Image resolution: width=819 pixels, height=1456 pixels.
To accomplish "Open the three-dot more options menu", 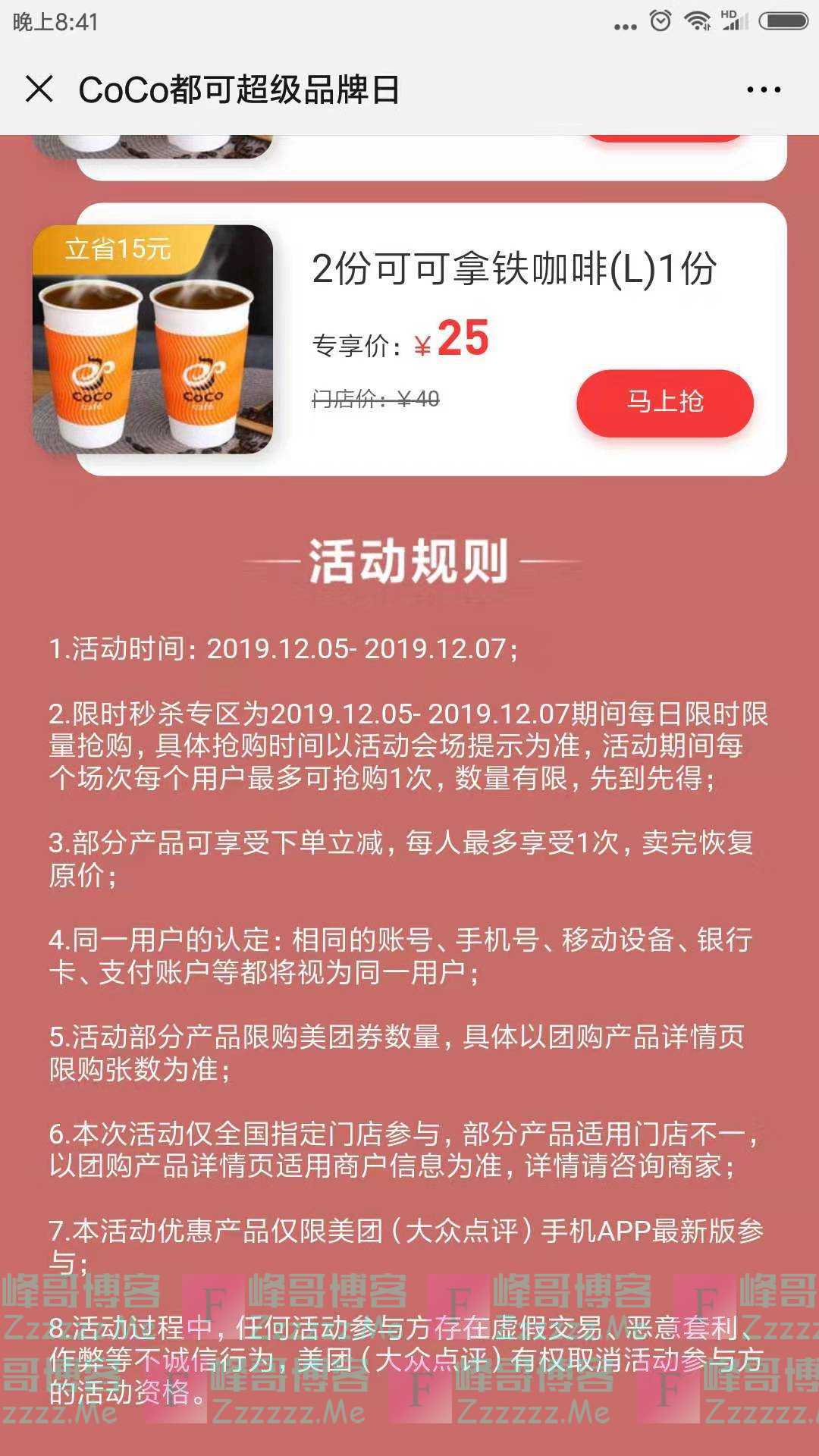I will [763, 89].
